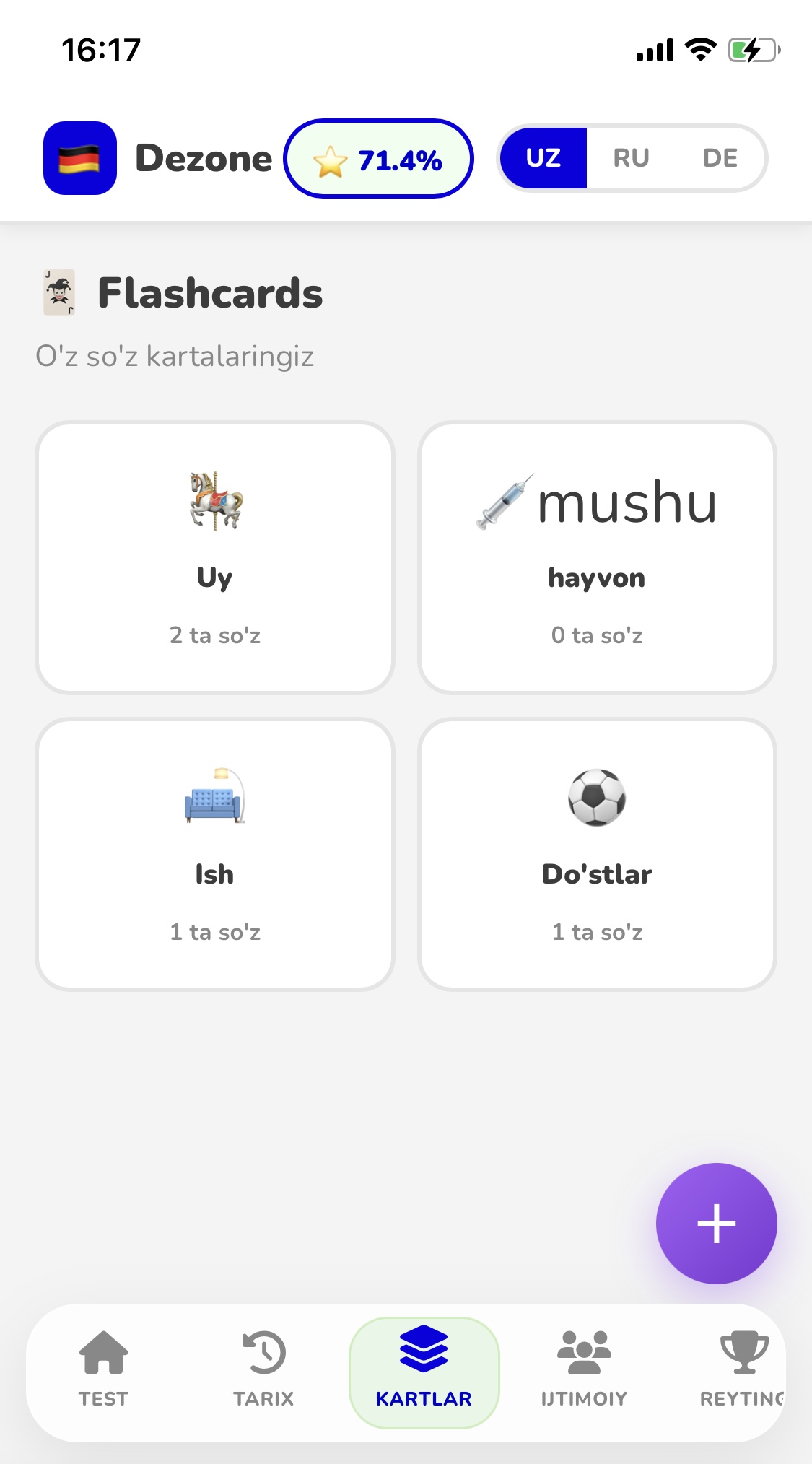Tap the German flag app logo
The height and width of the screenshot is (1464, 812).
[x=79, y=157]
